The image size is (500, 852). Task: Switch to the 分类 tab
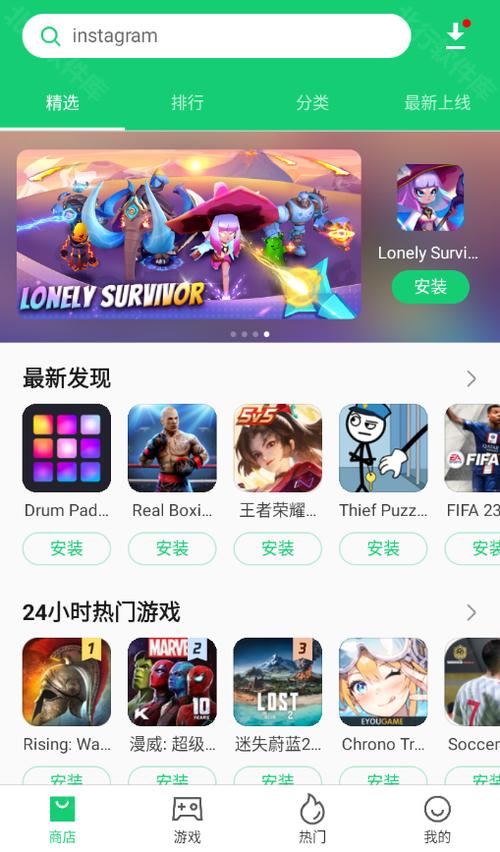coord(312,102)
